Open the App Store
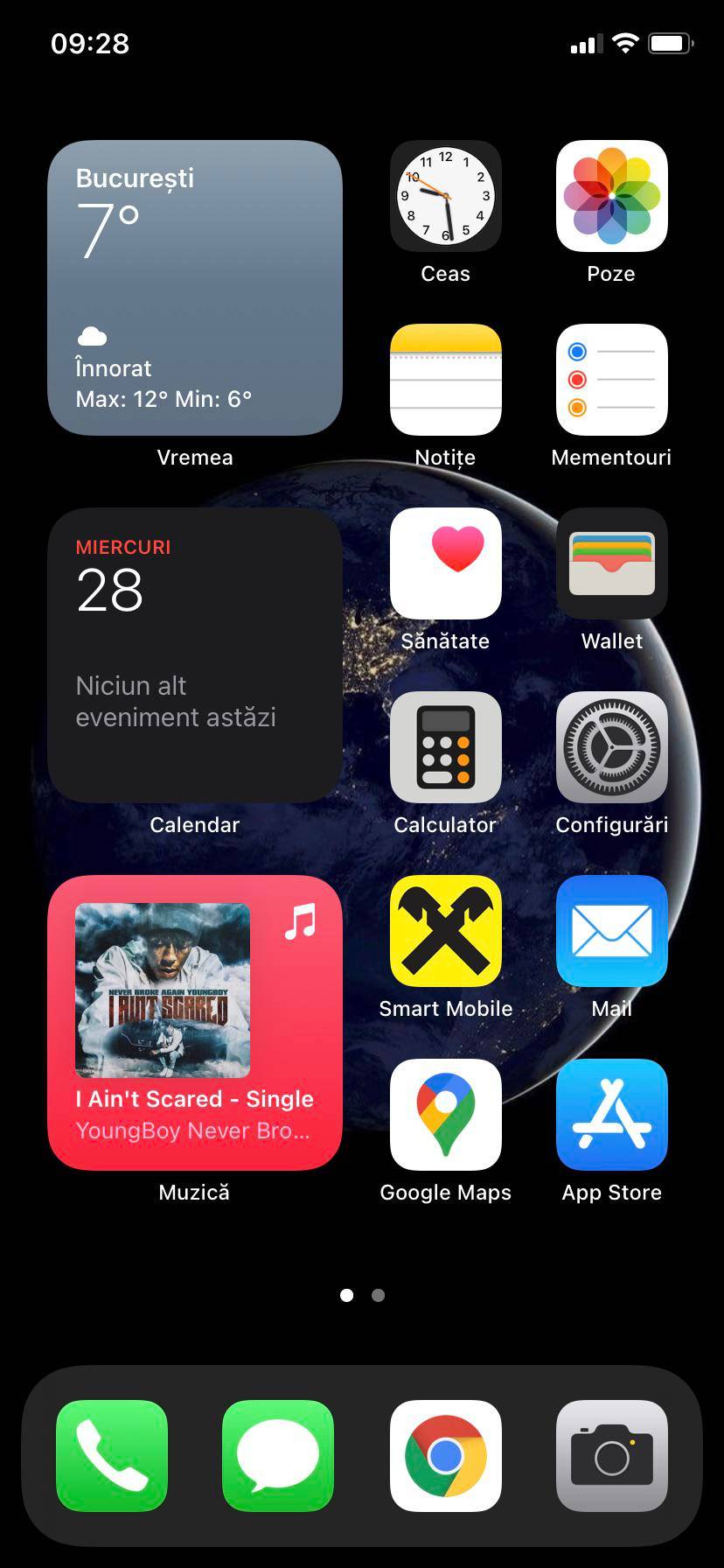The width and height of the screenshot is (724, 1568). pyautogui.click(x=611, y=1114)
